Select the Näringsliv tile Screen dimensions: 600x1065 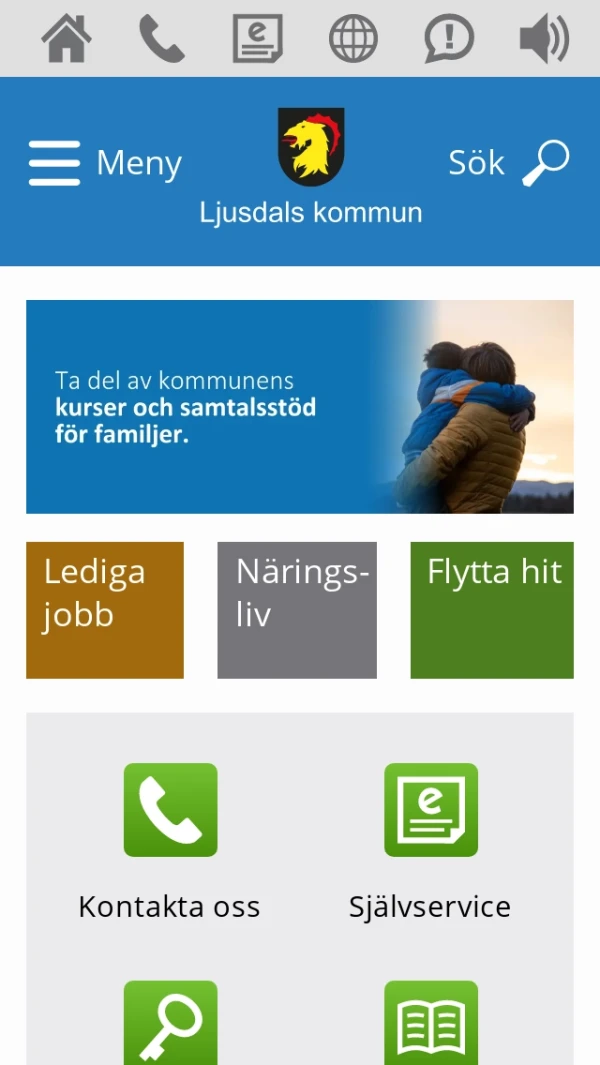[x=297, y=610]
